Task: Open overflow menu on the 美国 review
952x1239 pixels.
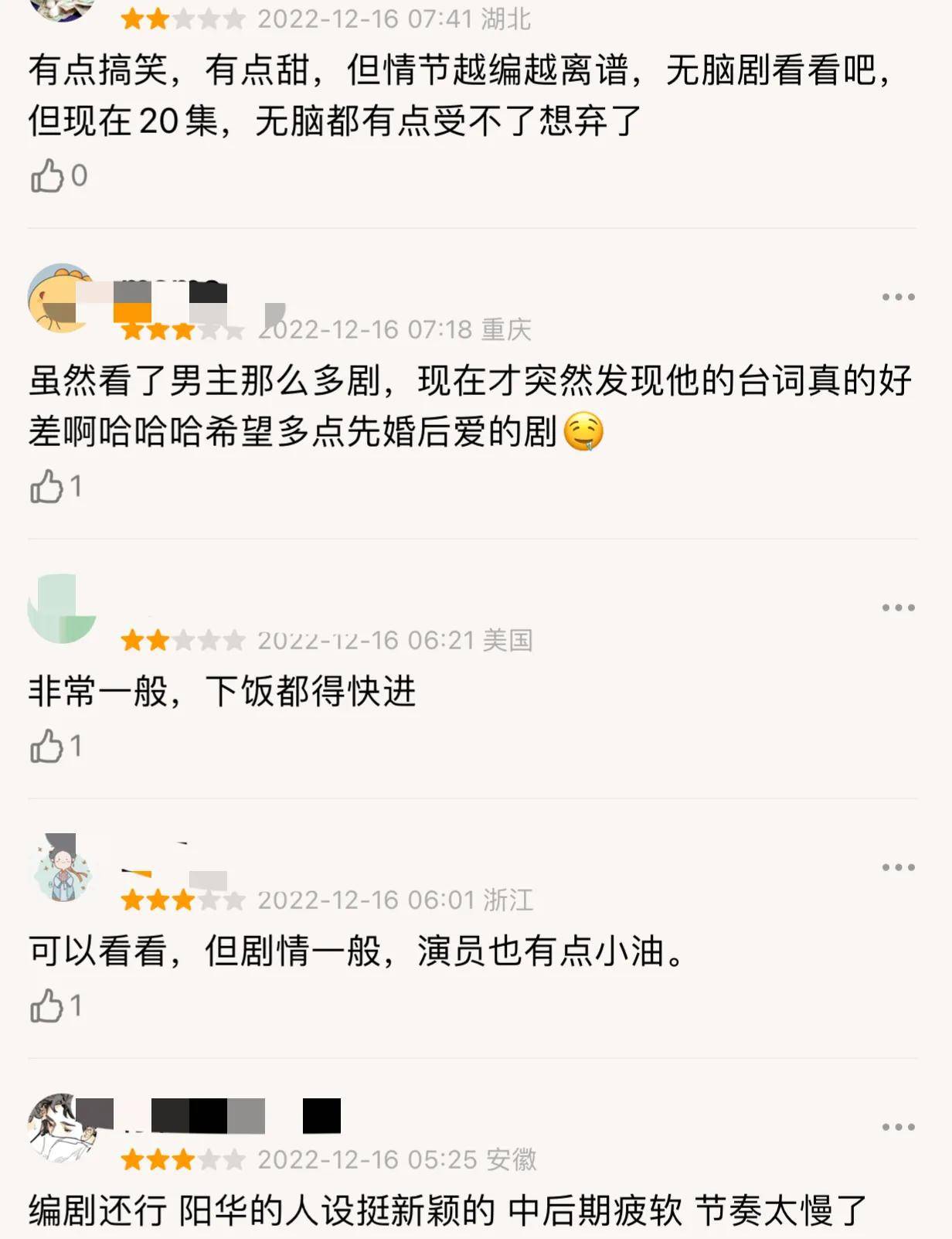Action: [x=898, y=608]
